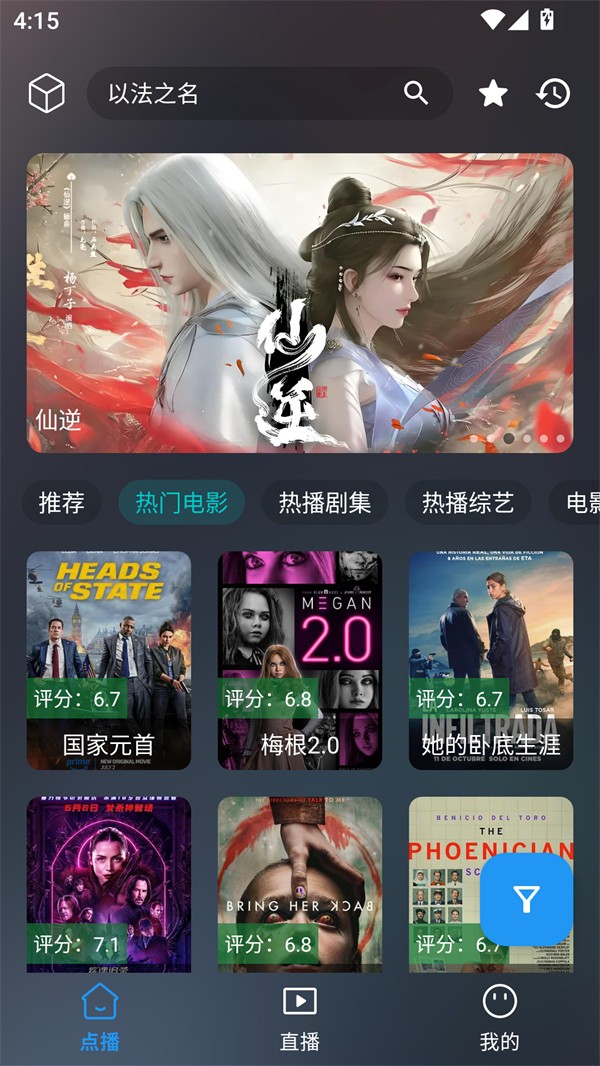Switch to the 热播综艺 chip

coord(468,503)
